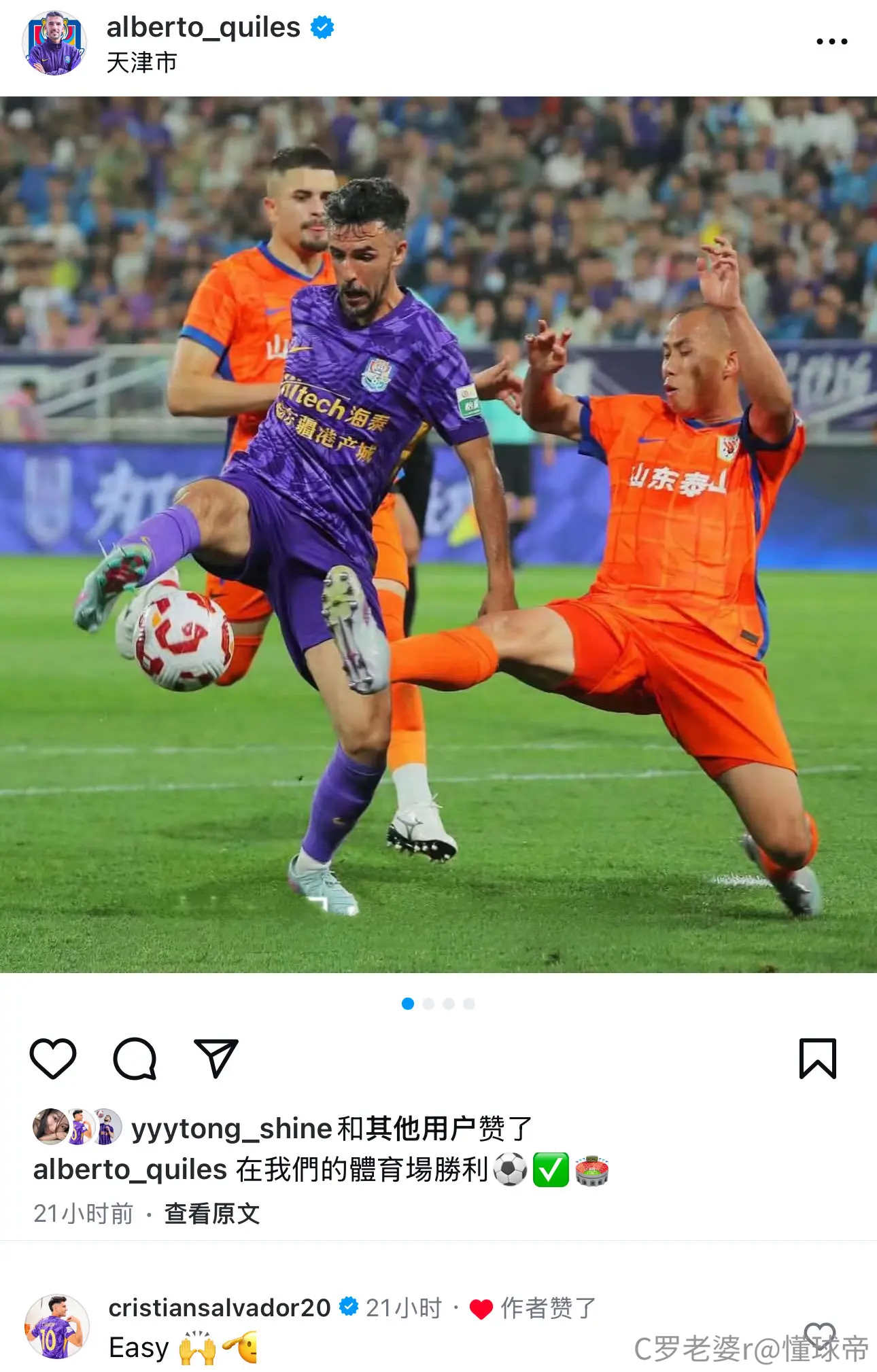Like cristiansalvador20's Easy comment
The width and height of the screenshot is (877, 1372).
coord(819,1334)
